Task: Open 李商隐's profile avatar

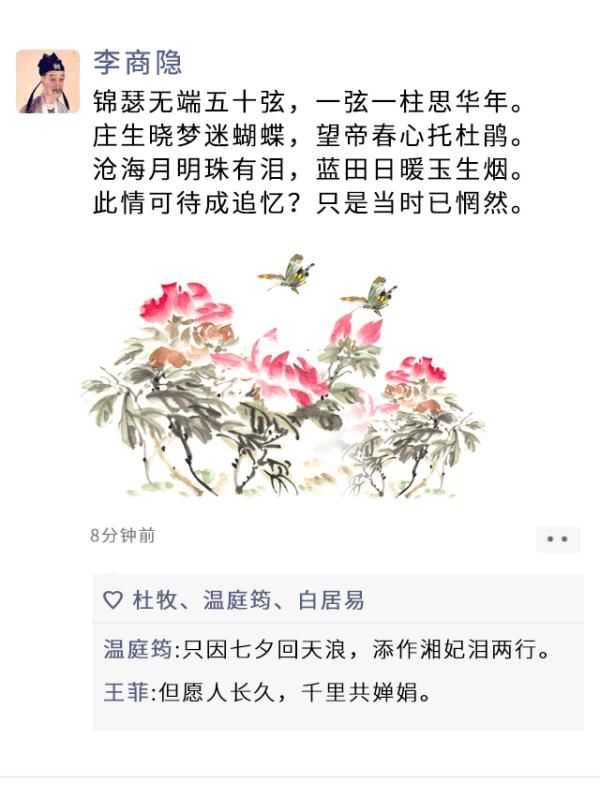Action: pyautogui.click(x=48, y=81)
